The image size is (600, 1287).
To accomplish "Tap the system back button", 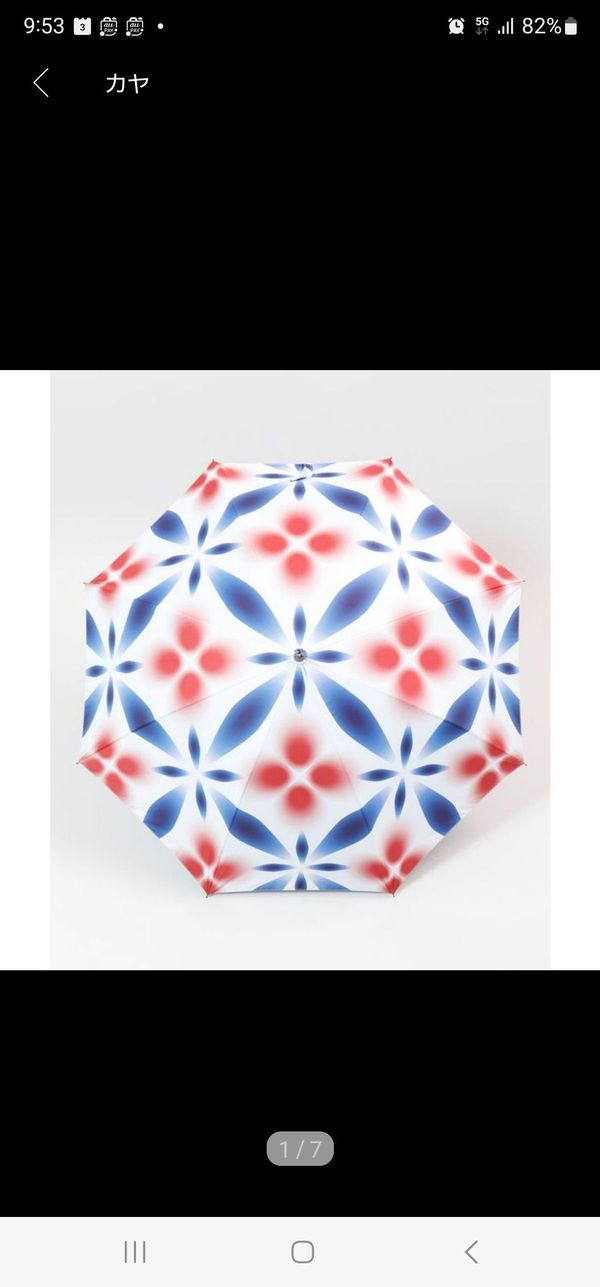I will click(x=471, y=1251).
